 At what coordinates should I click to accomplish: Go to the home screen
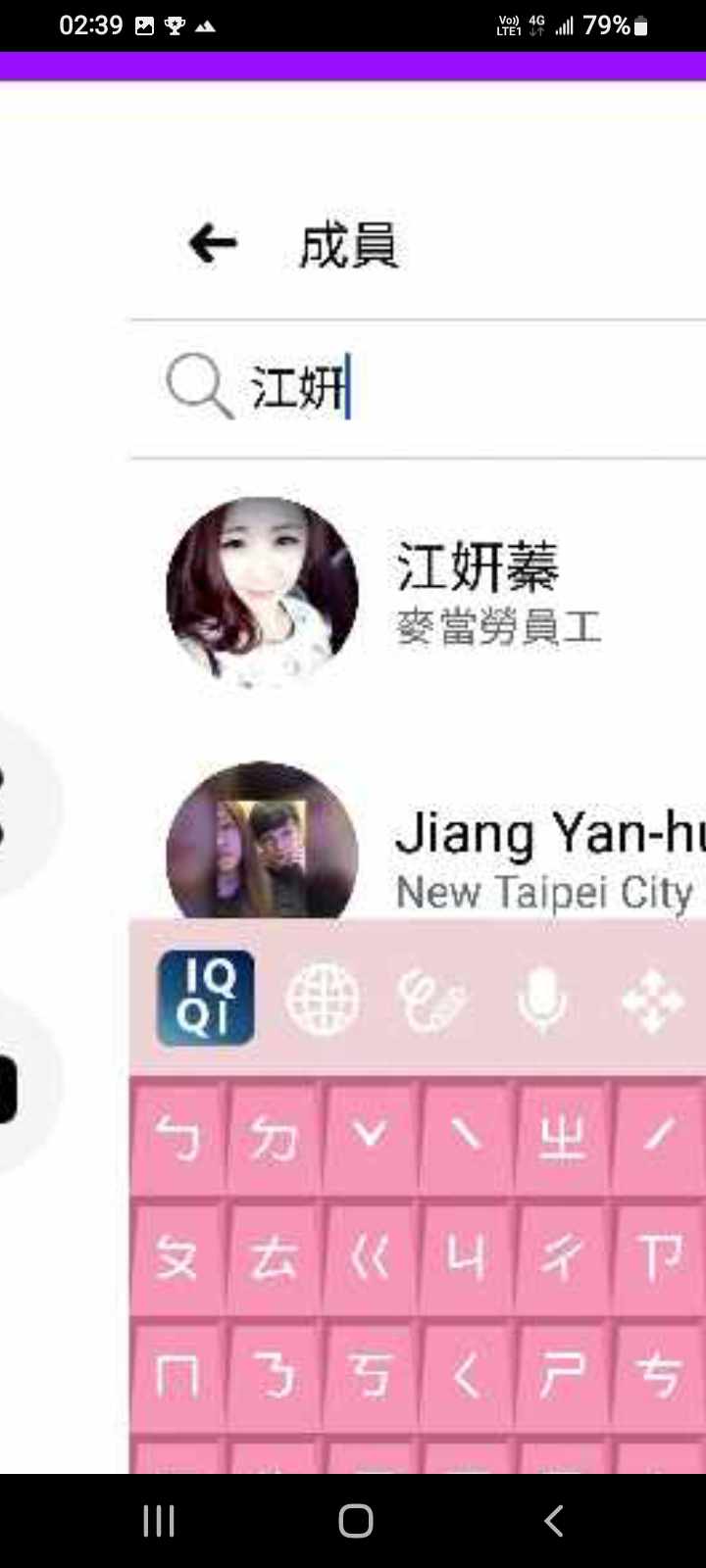click(x=355, y=1521)
